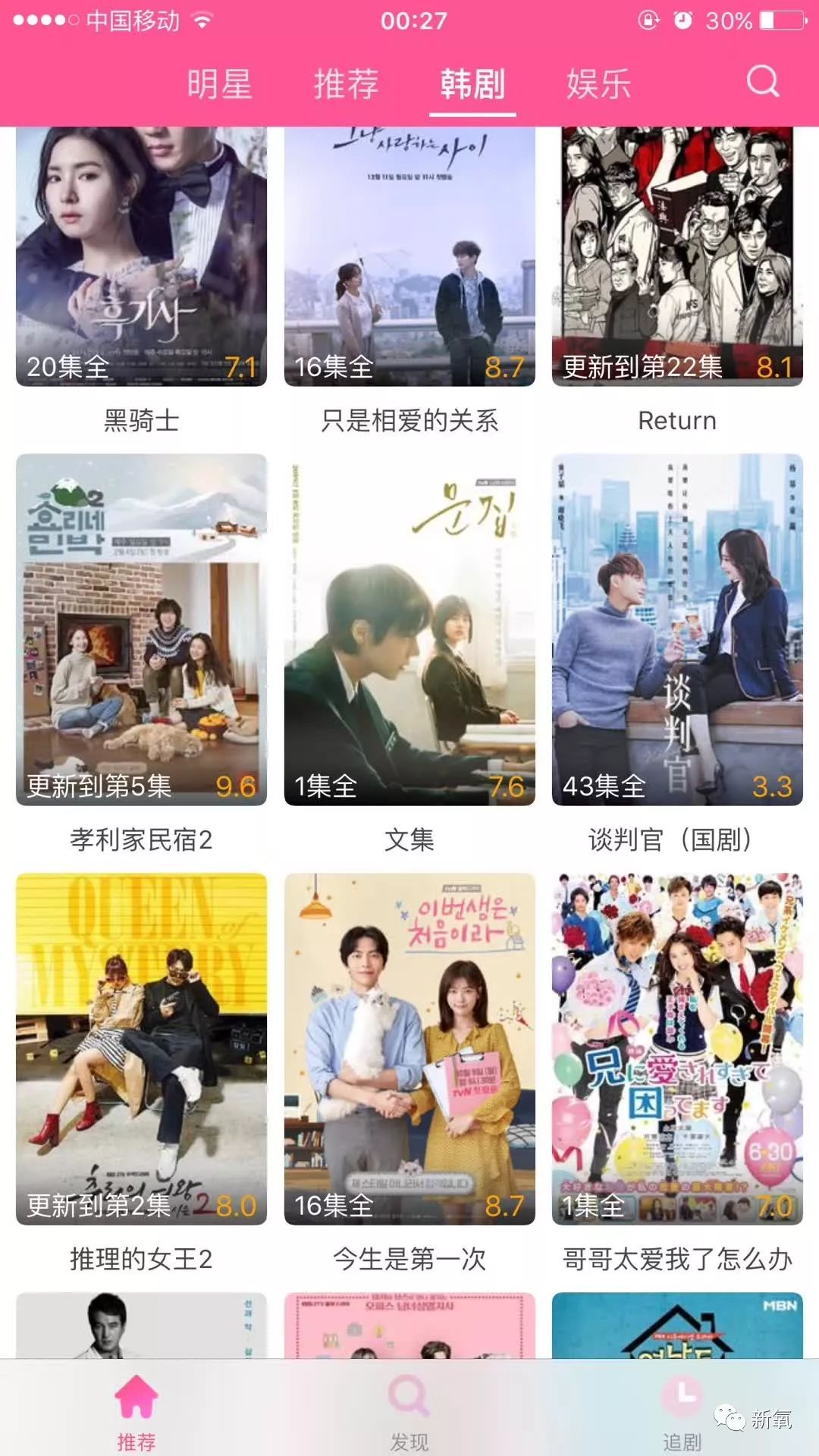Switch to the 娱乐 tab
The image size is (819, 1456).
[599, 83]
